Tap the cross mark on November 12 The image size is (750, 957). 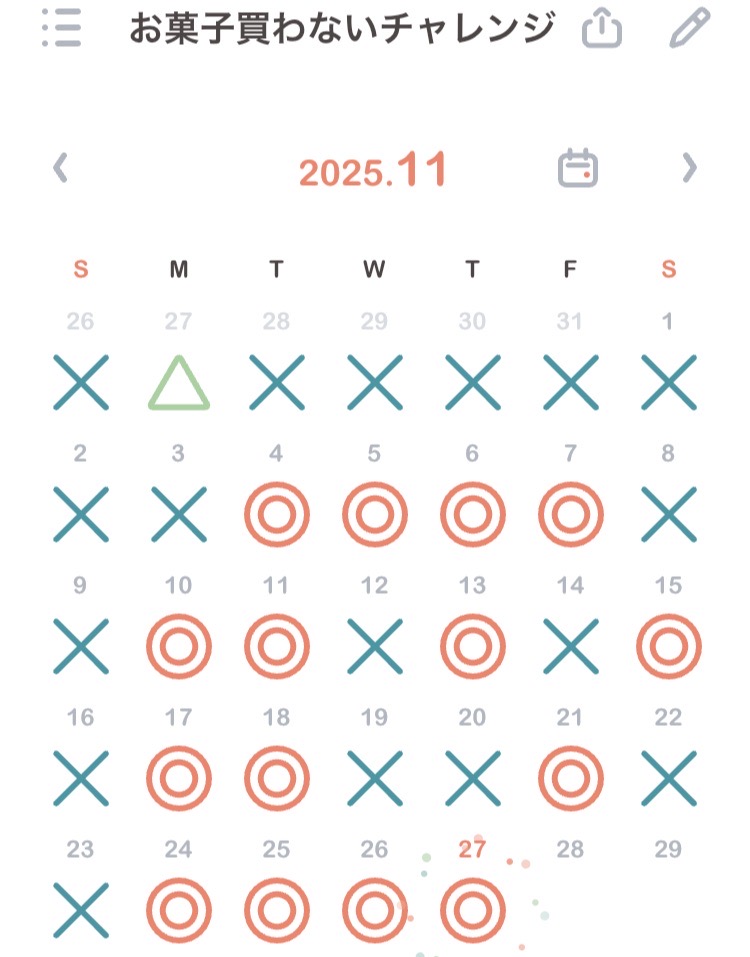(374, 647)
